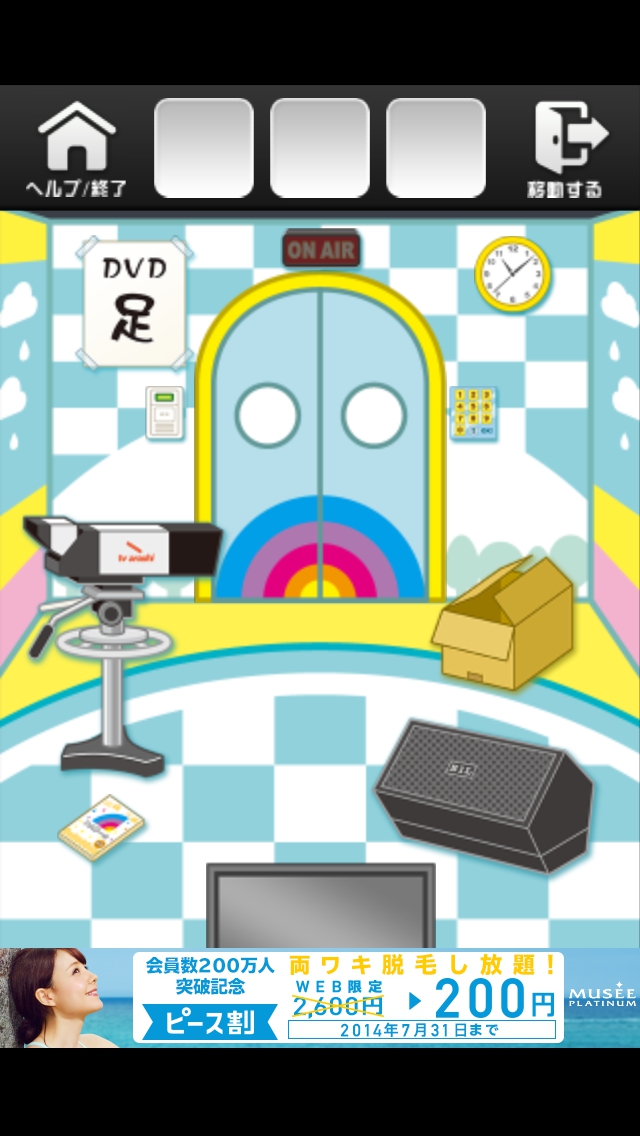This screenshot has height=1136, width=640.
Task: Inspect the black floor speaker monitor
Action: (x=484, y=796)
